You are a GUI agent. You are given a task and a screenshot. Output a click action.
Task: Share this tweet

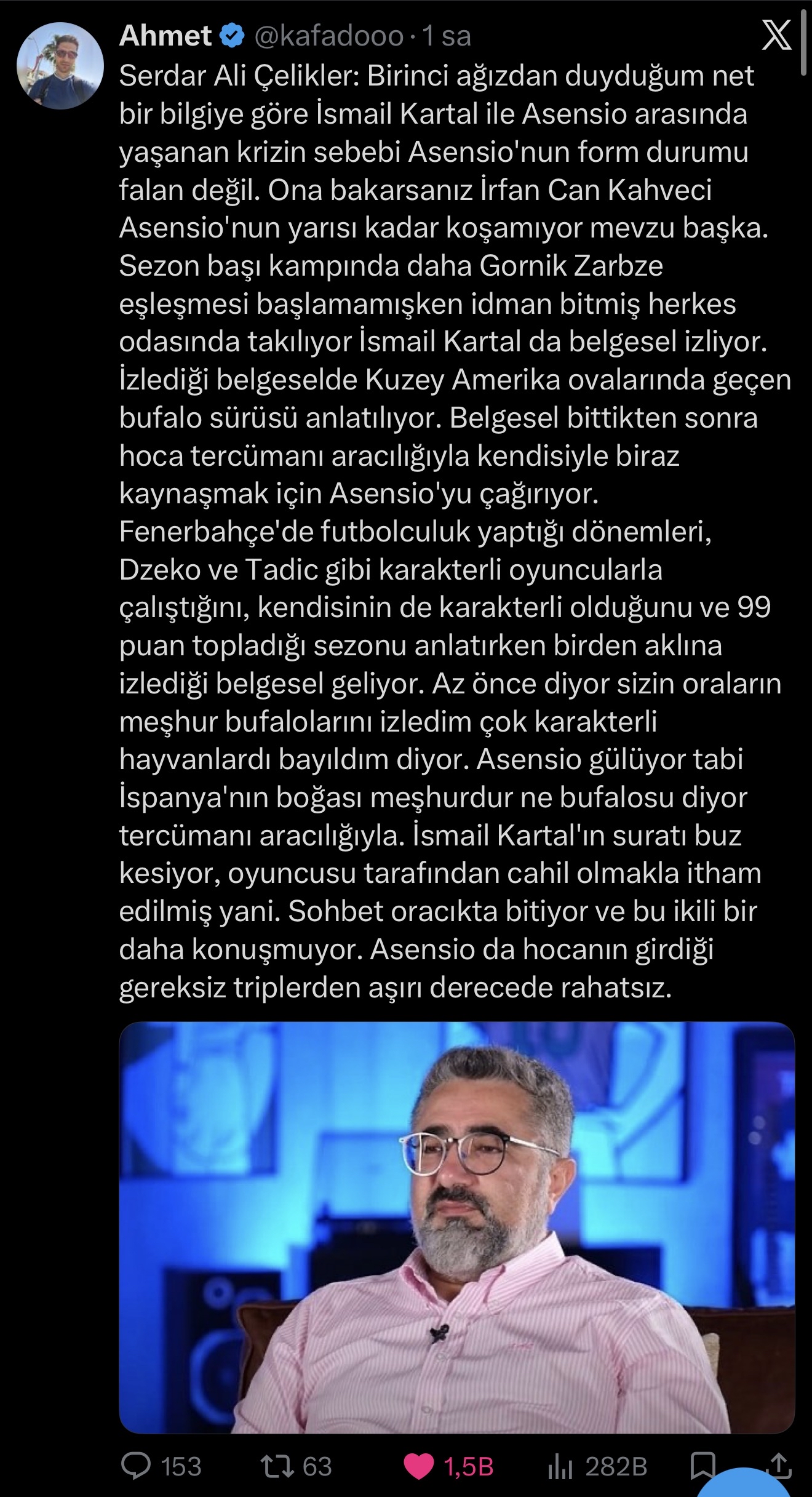click(779, 1466)
